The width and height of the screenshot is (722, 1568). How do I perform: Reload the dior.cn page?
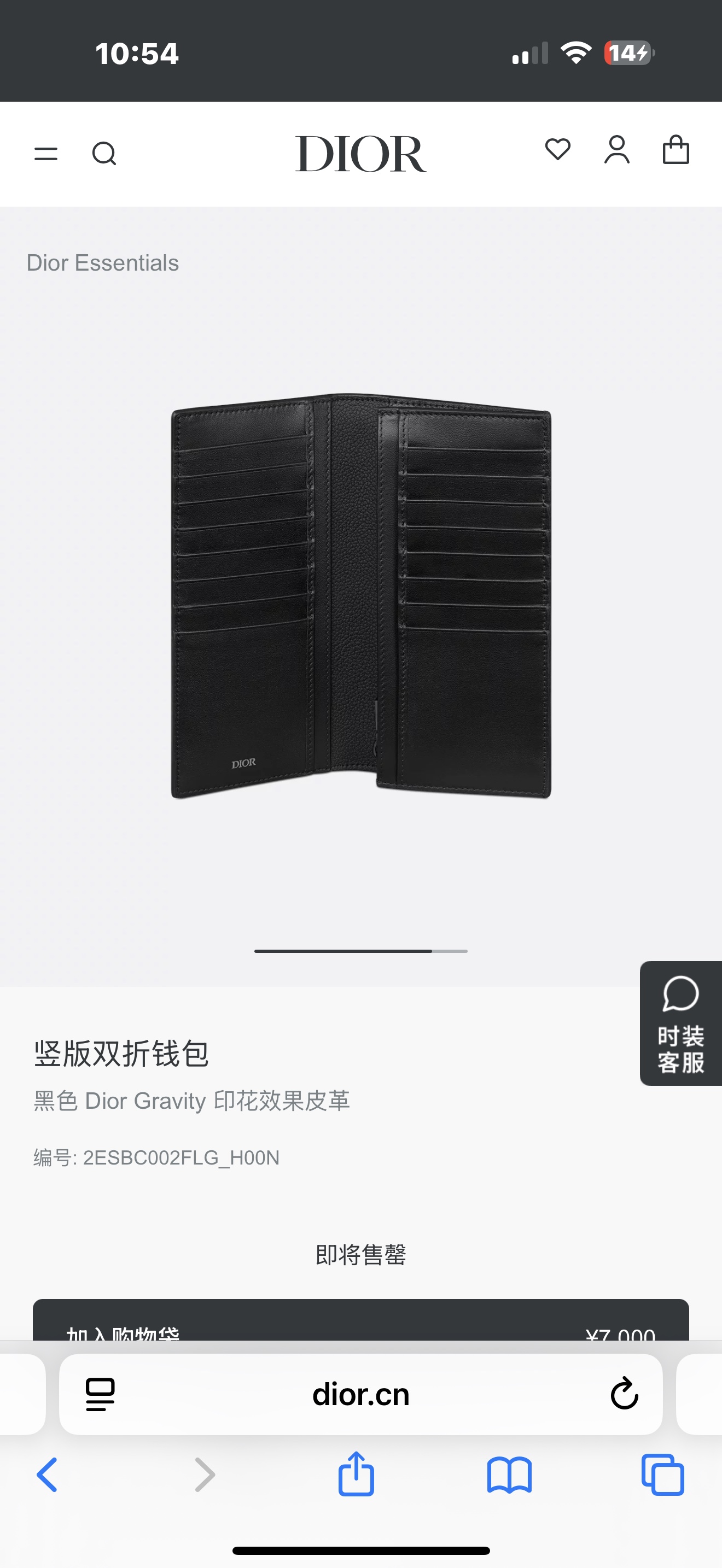[x=624, y=1394]
